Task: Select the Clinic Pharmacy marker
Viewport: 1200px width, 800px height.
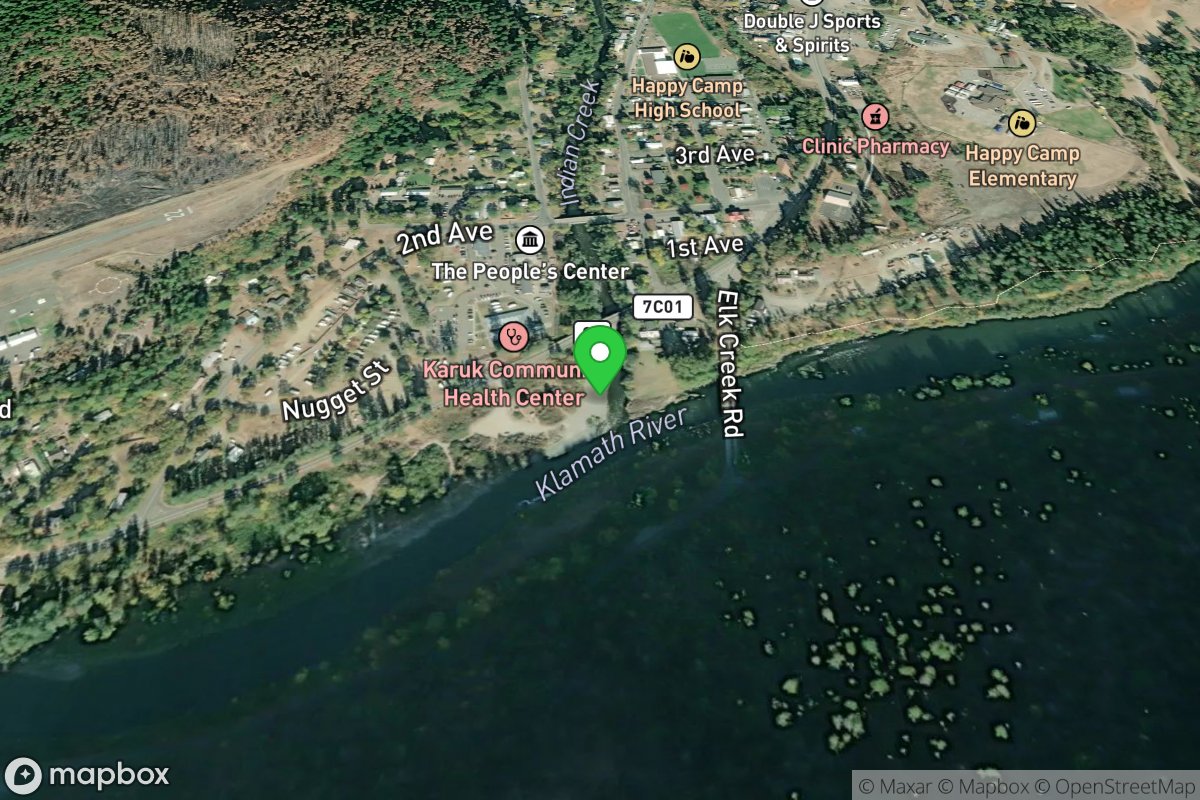Action: (875, 116)
